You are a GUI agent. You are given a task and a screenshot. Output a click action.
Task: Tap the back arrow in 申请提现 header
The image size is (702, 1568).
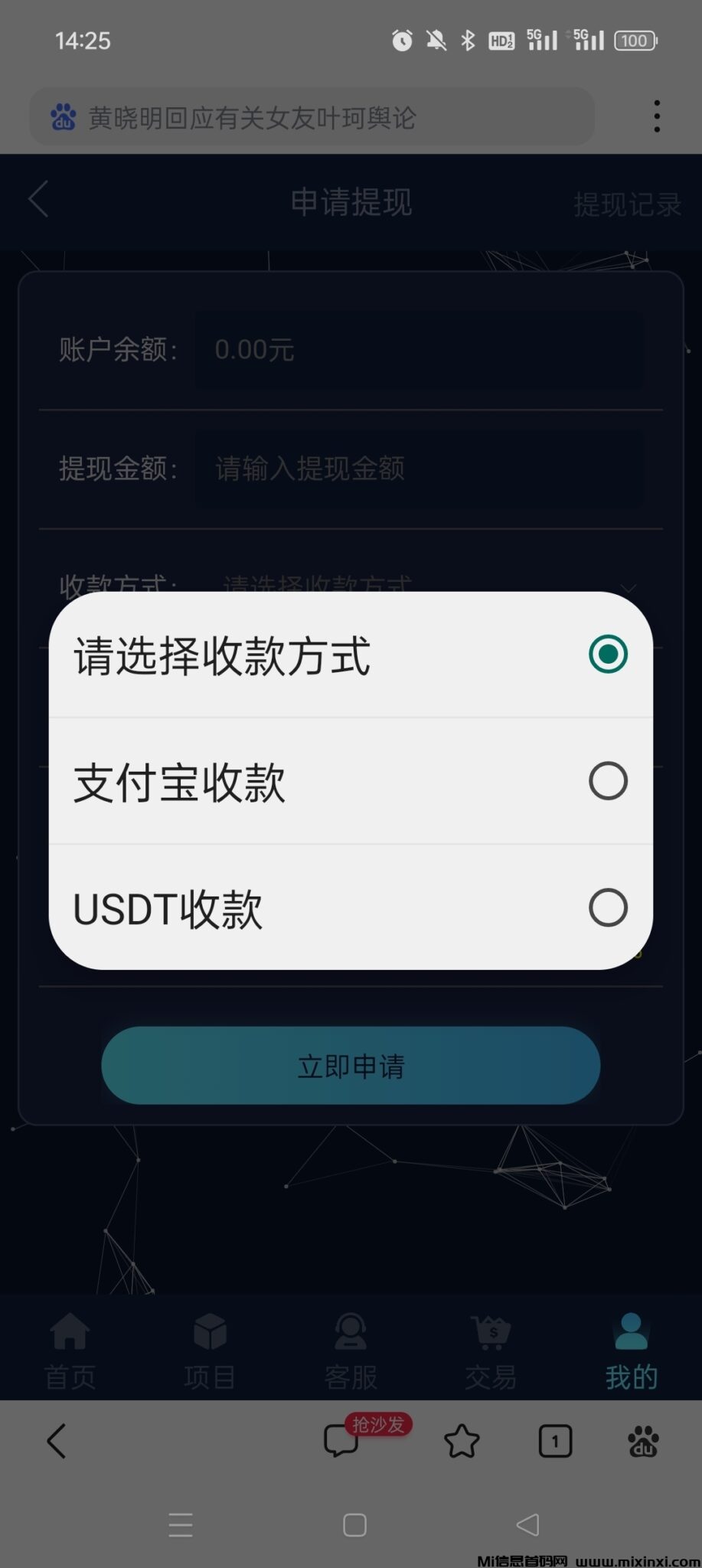coord(38,200)
